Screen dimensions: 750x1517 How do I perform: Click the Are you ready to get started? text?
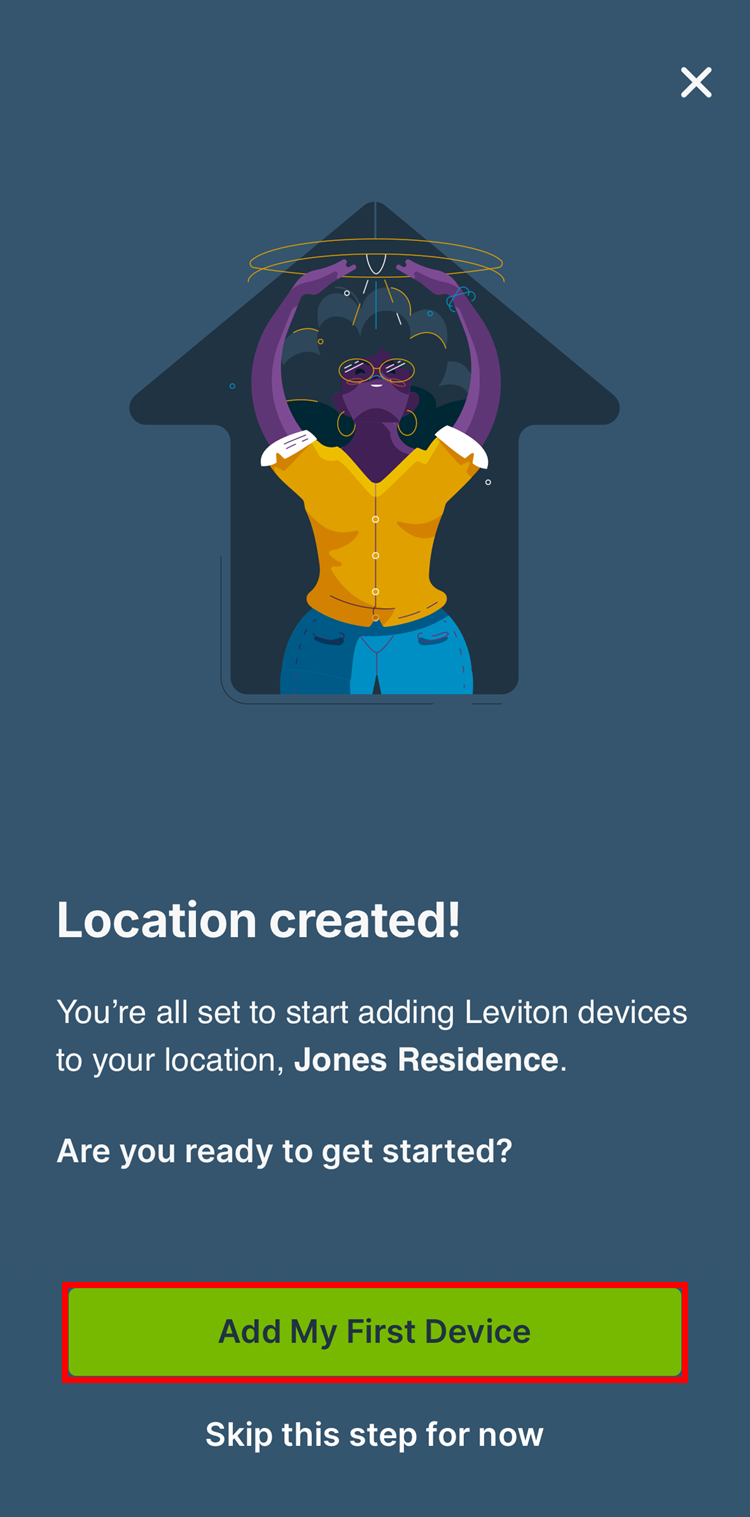click(x=284, y=1150)
